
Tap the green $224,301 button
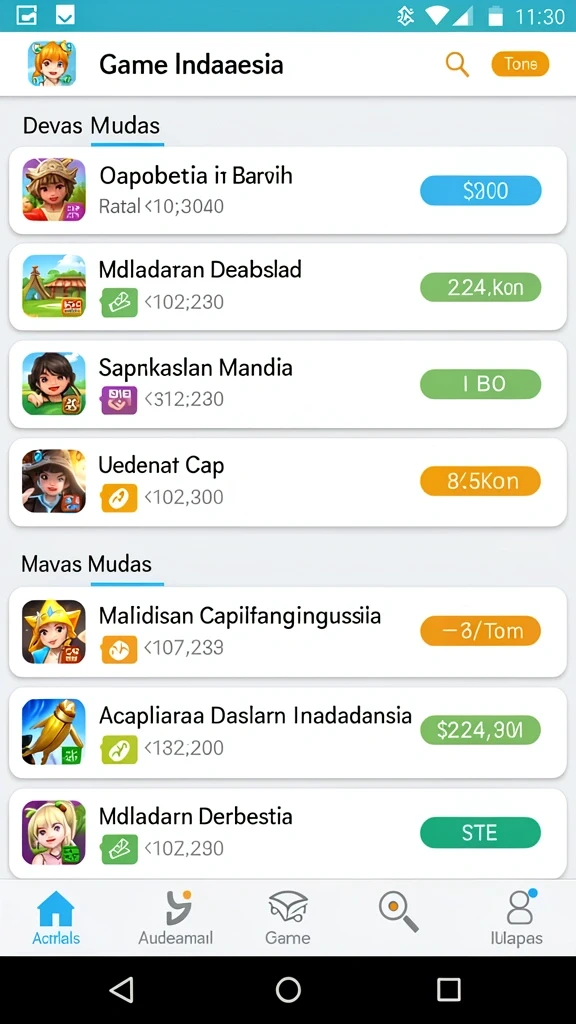coord(481,730)
